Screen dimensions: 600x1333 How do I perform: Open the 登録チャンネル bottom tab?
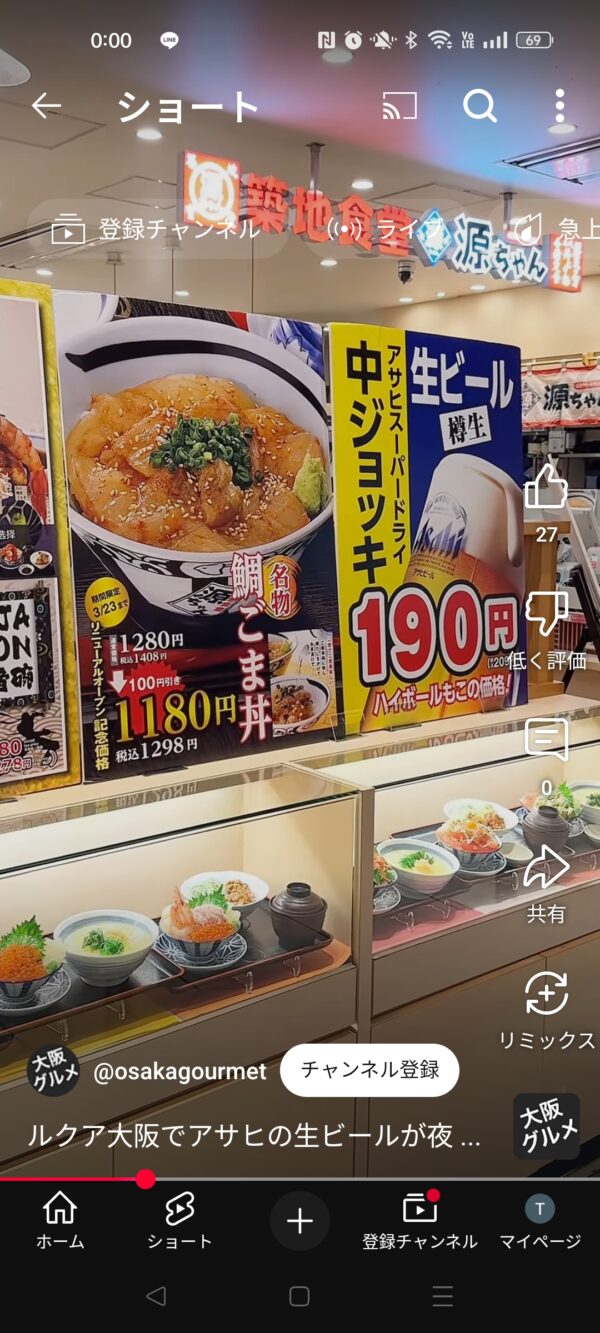(420, 1220)
